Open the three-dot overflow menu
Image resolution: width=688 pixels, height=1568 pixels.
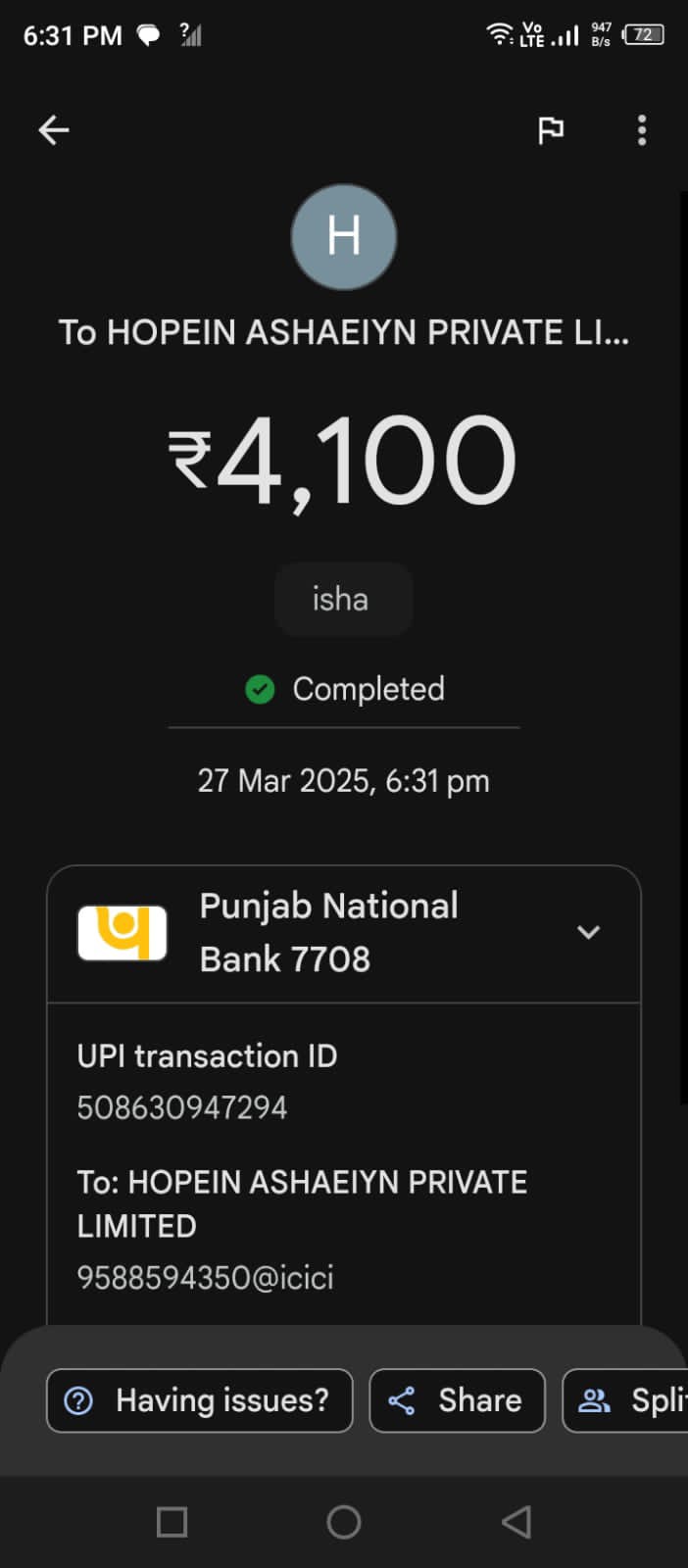point(642,129)
